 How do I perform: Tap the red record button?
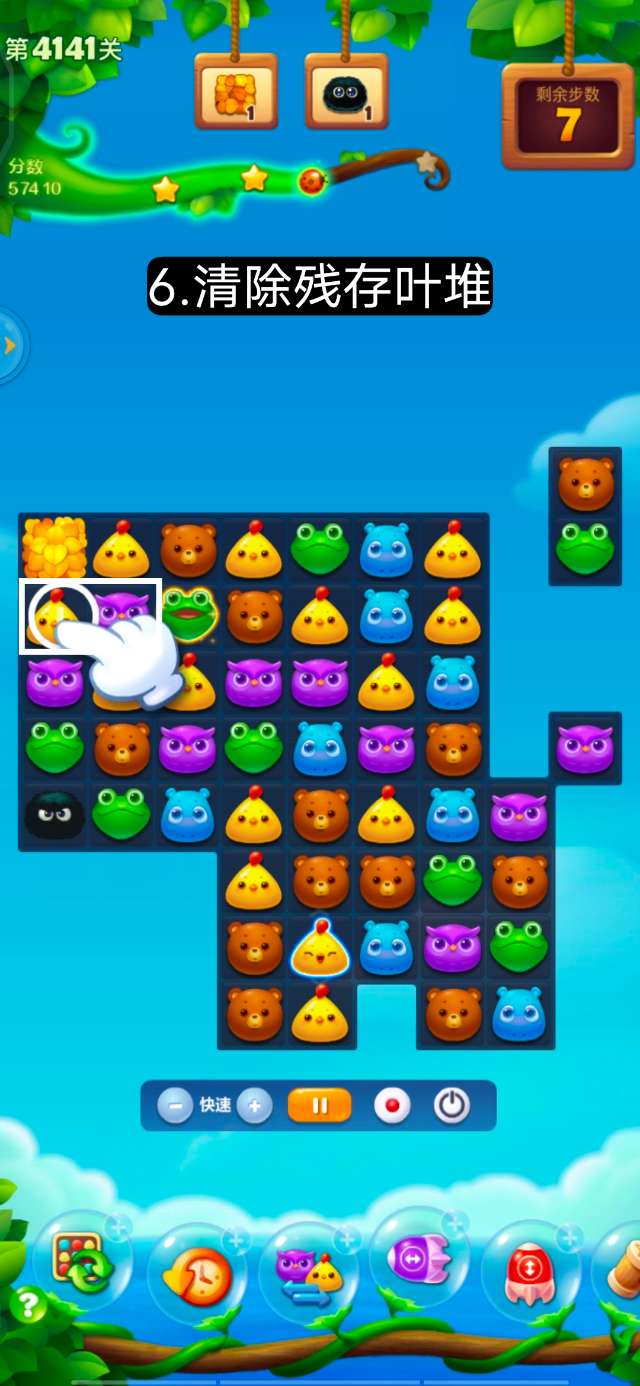tap(392, 1106)
